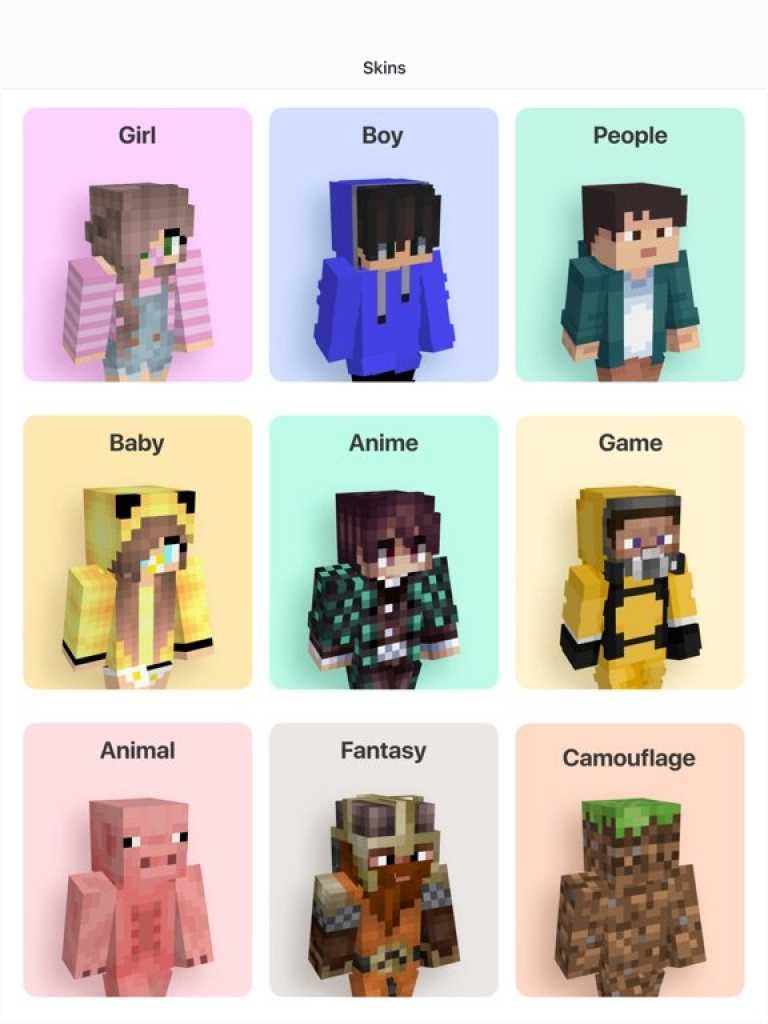Click the Skins title in the header
768x1024 pixels.
pos(384,68)
